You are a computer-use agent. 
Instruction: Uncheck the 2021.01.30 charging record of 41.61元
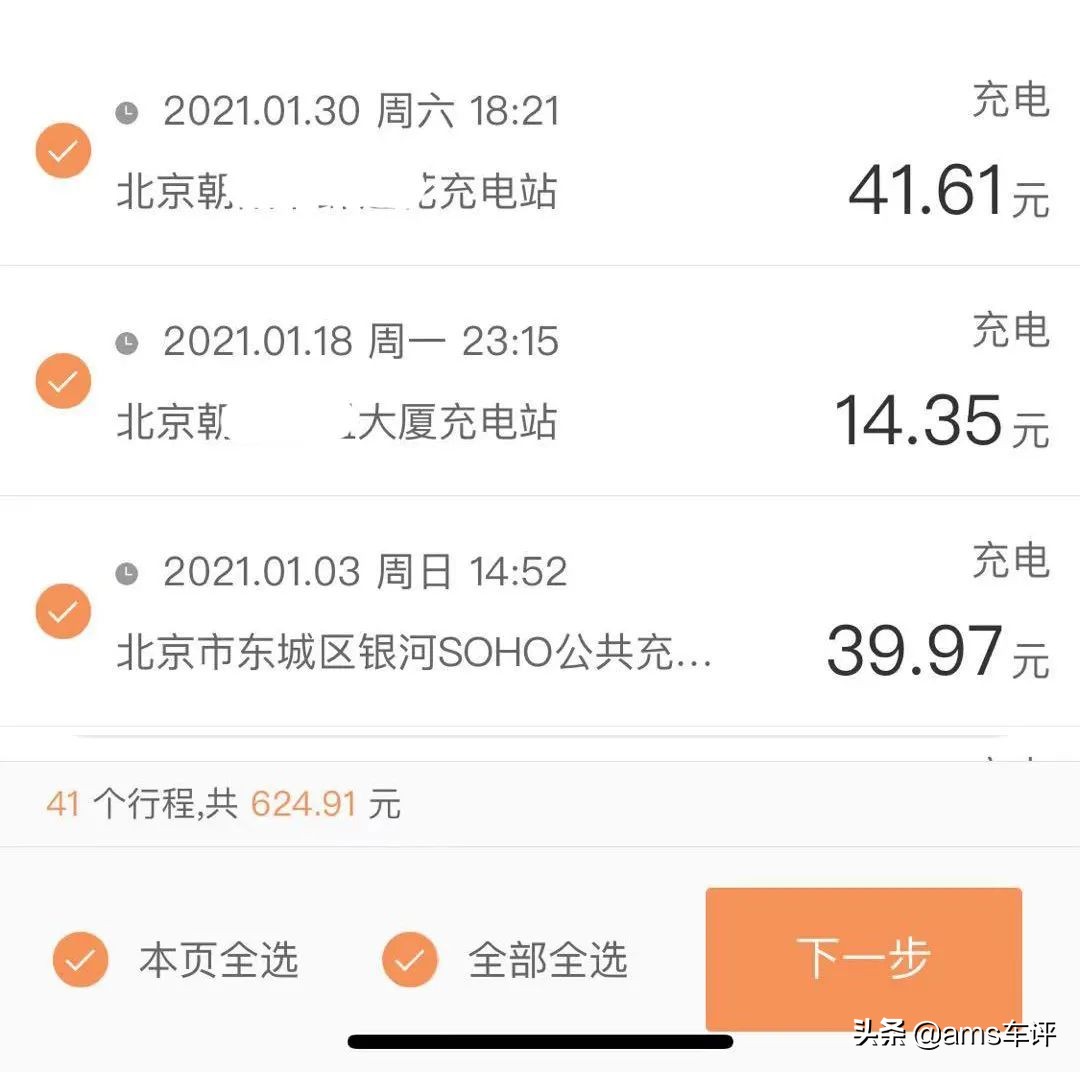pyautogui.click(x=63, y=151)
